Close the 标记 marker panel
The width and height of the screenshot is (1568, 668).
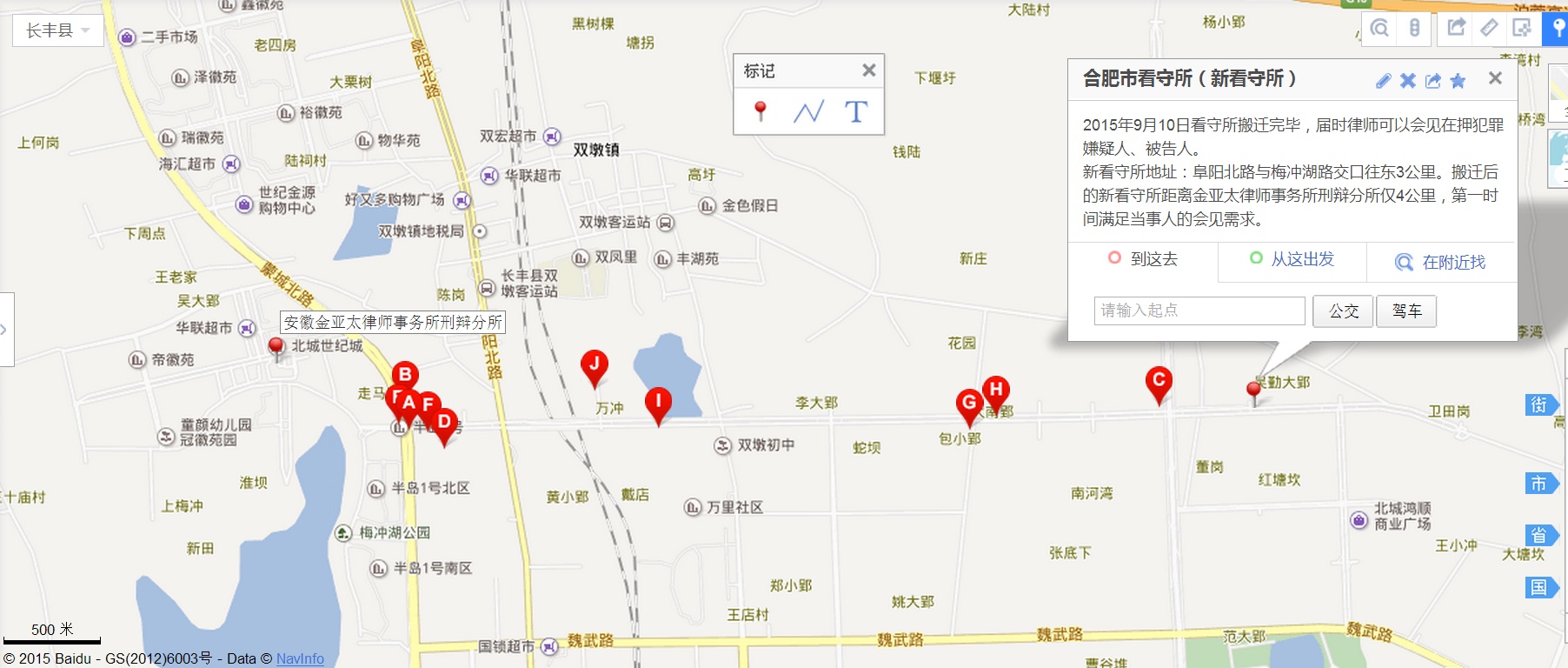tap(868, 70)
